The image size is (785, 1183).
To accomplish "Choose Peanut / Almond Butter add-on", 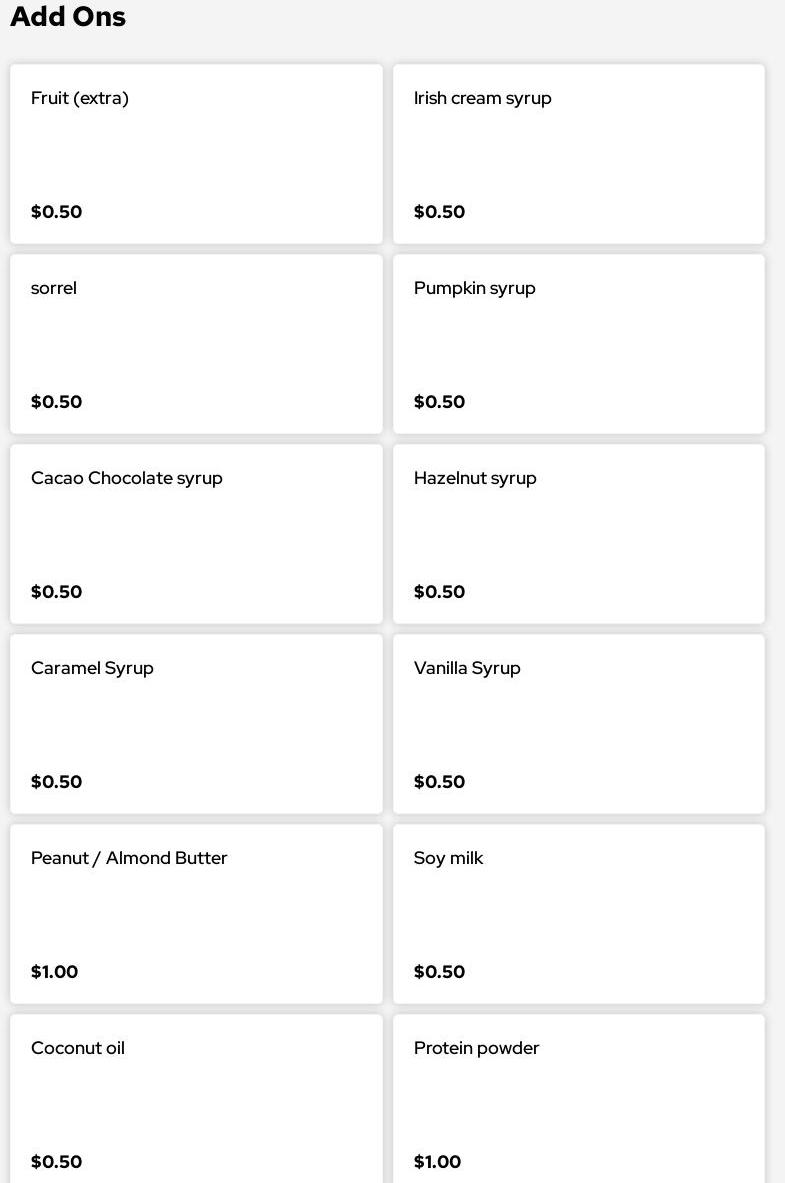I will 196,914.
